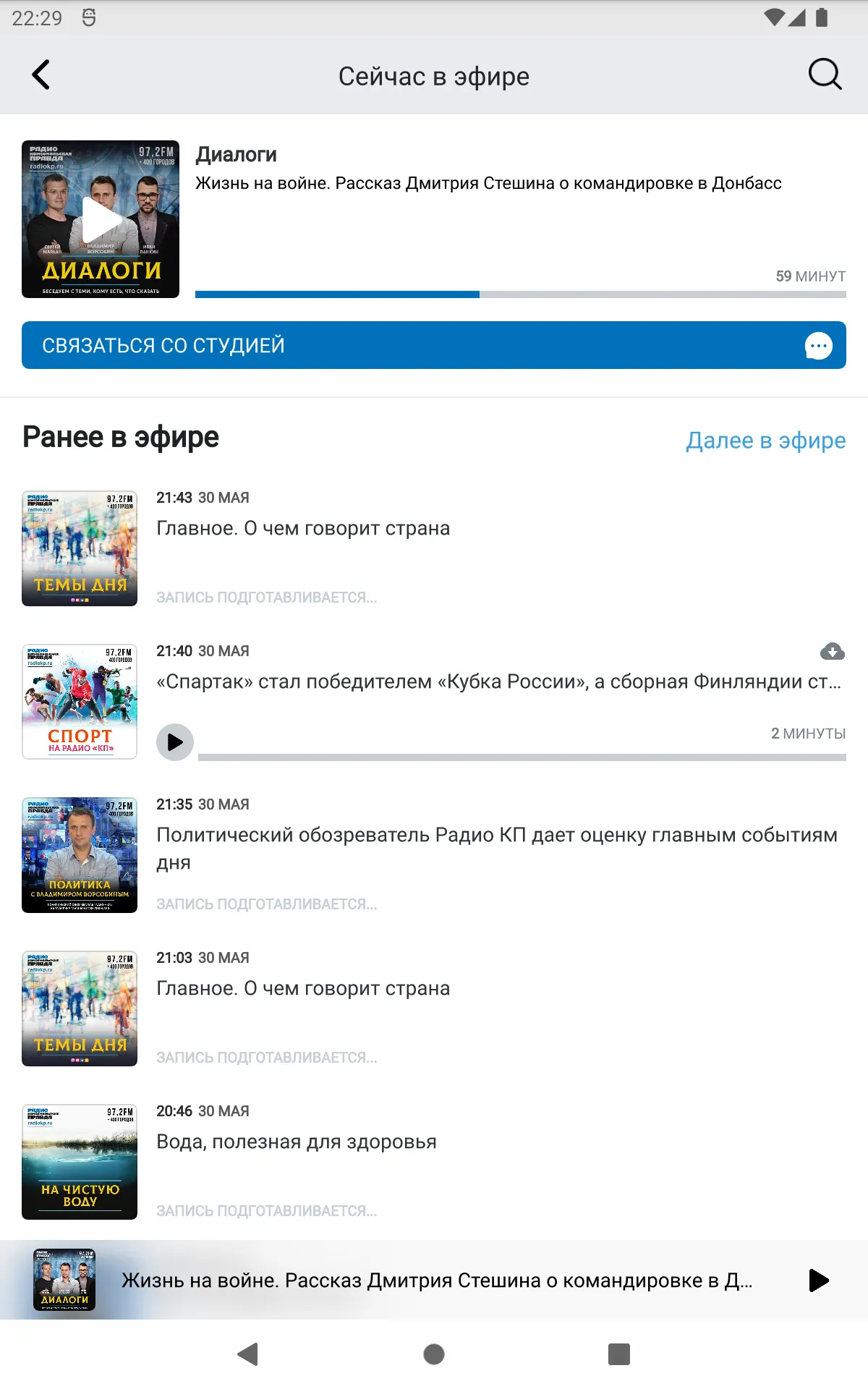The width and height of the screenshot is (868, 1389).
Task: Play the «Спартак» Кубка России episode
Action: pyautogui.click(x=175, y=742)
